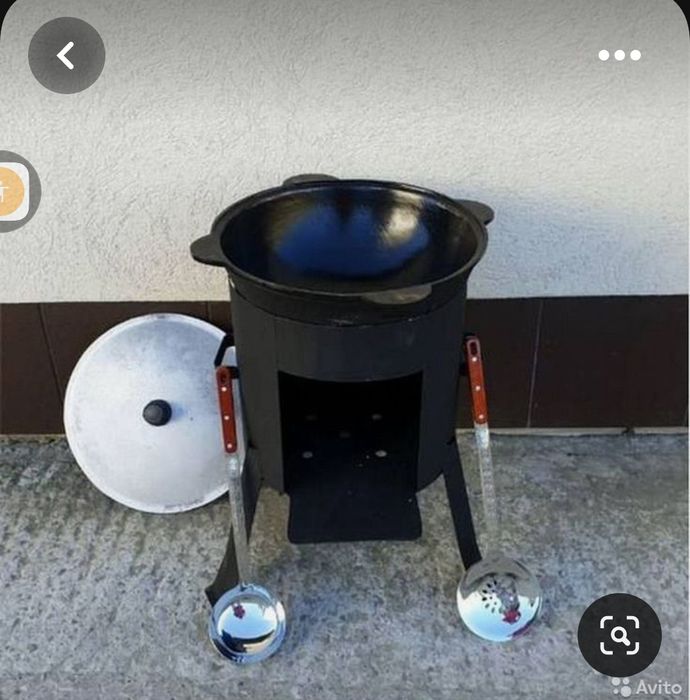Go back using the arrow button

[x=66, y=56]
